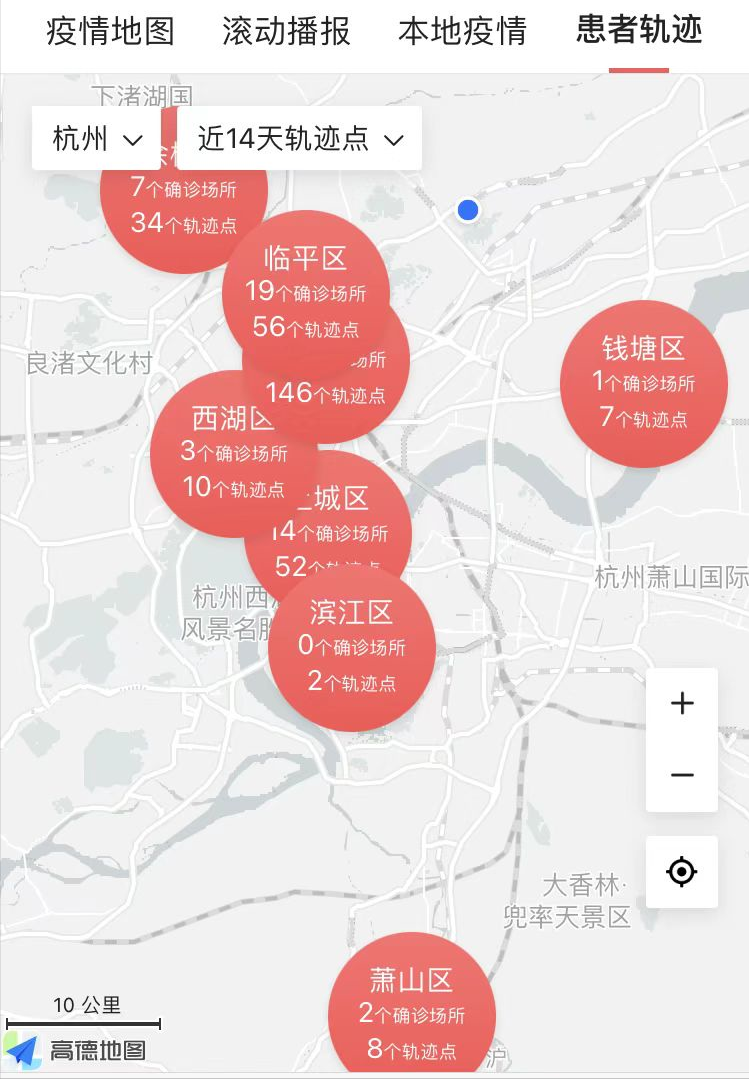Select the 滨江区 cluster marker
Image resolution: width=749 pixels, height=1079 pixels.
[352, 647]
